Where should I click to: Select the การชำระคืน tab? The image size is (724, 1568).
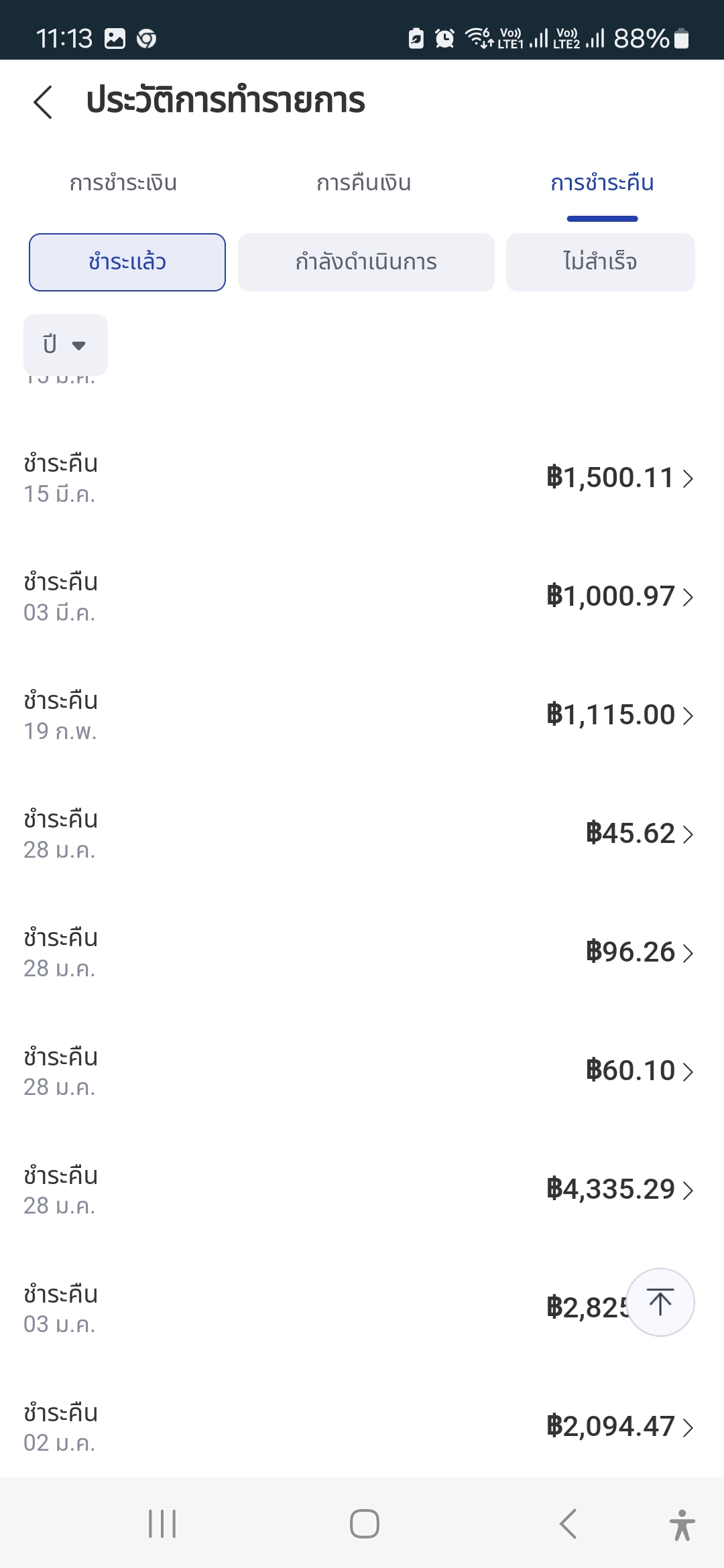click(x=602, y=183)
